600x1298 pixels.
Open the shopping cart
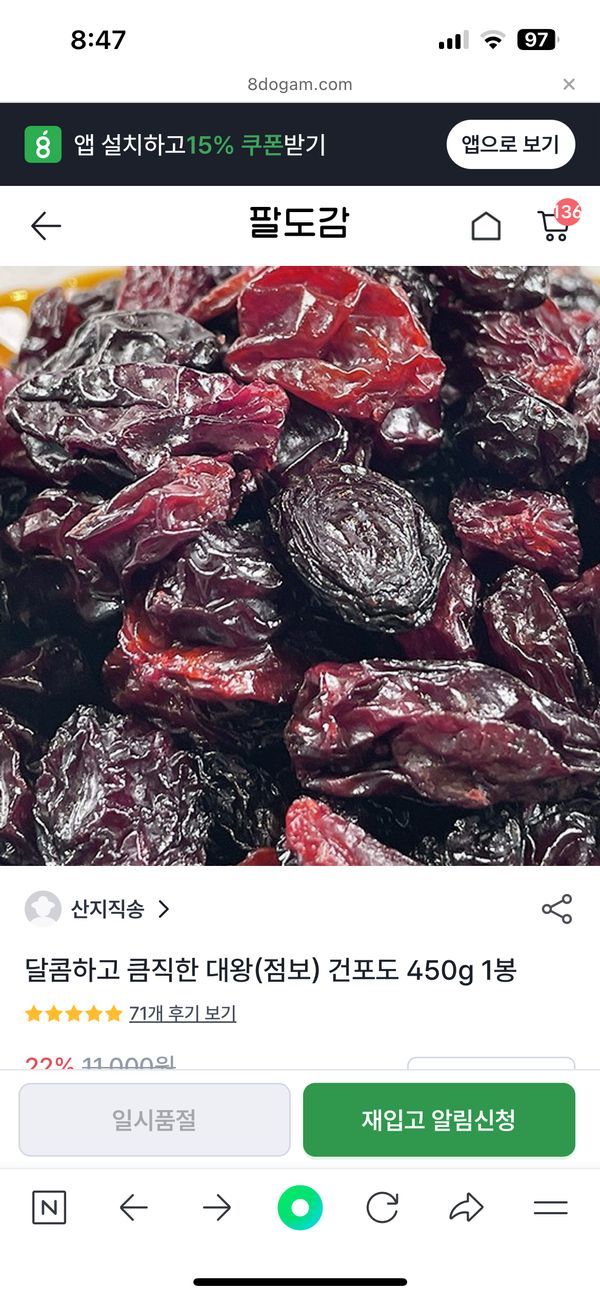[555, 225]
